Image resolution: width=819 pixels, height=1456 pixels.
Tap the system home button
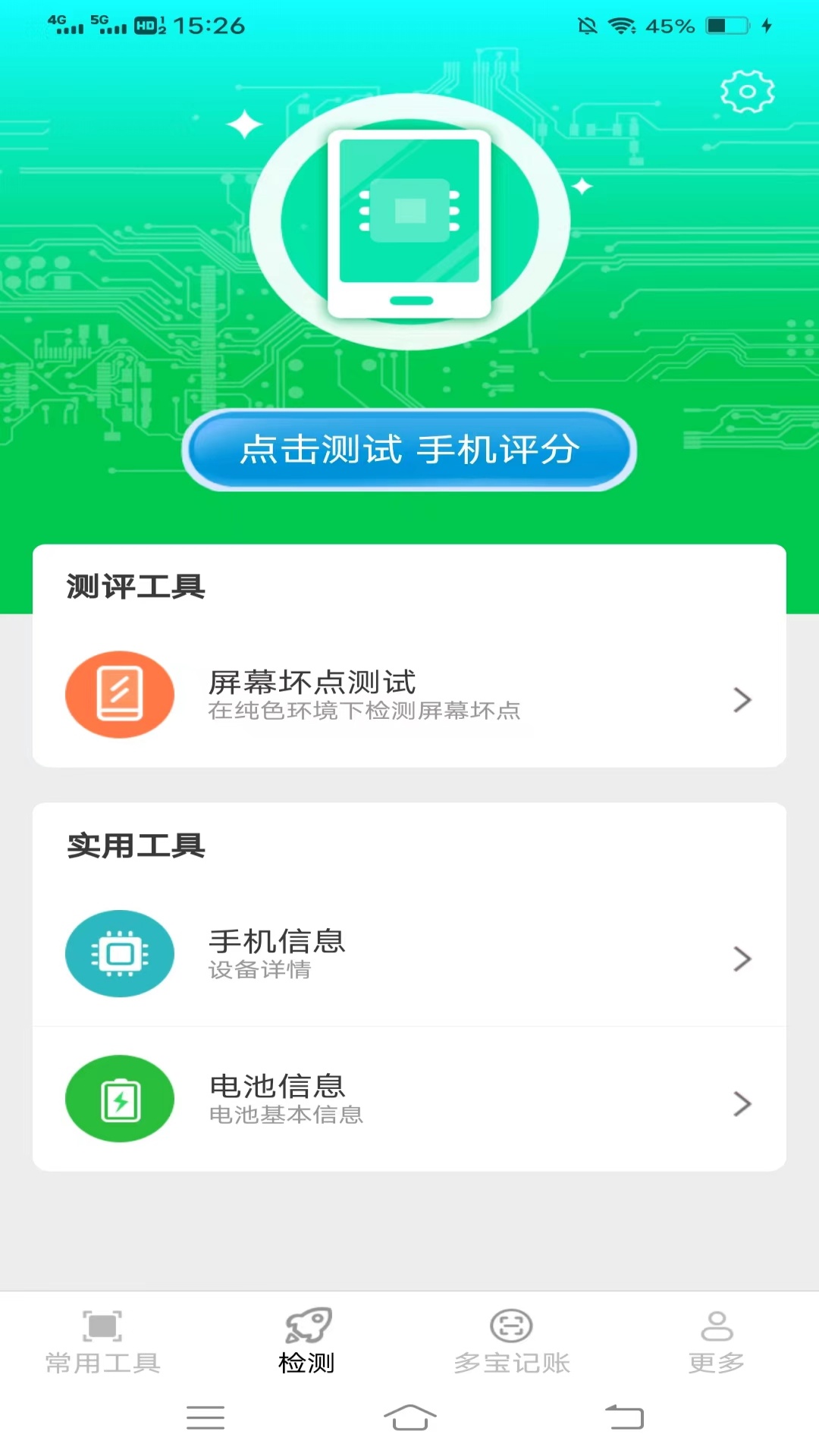409,1417
